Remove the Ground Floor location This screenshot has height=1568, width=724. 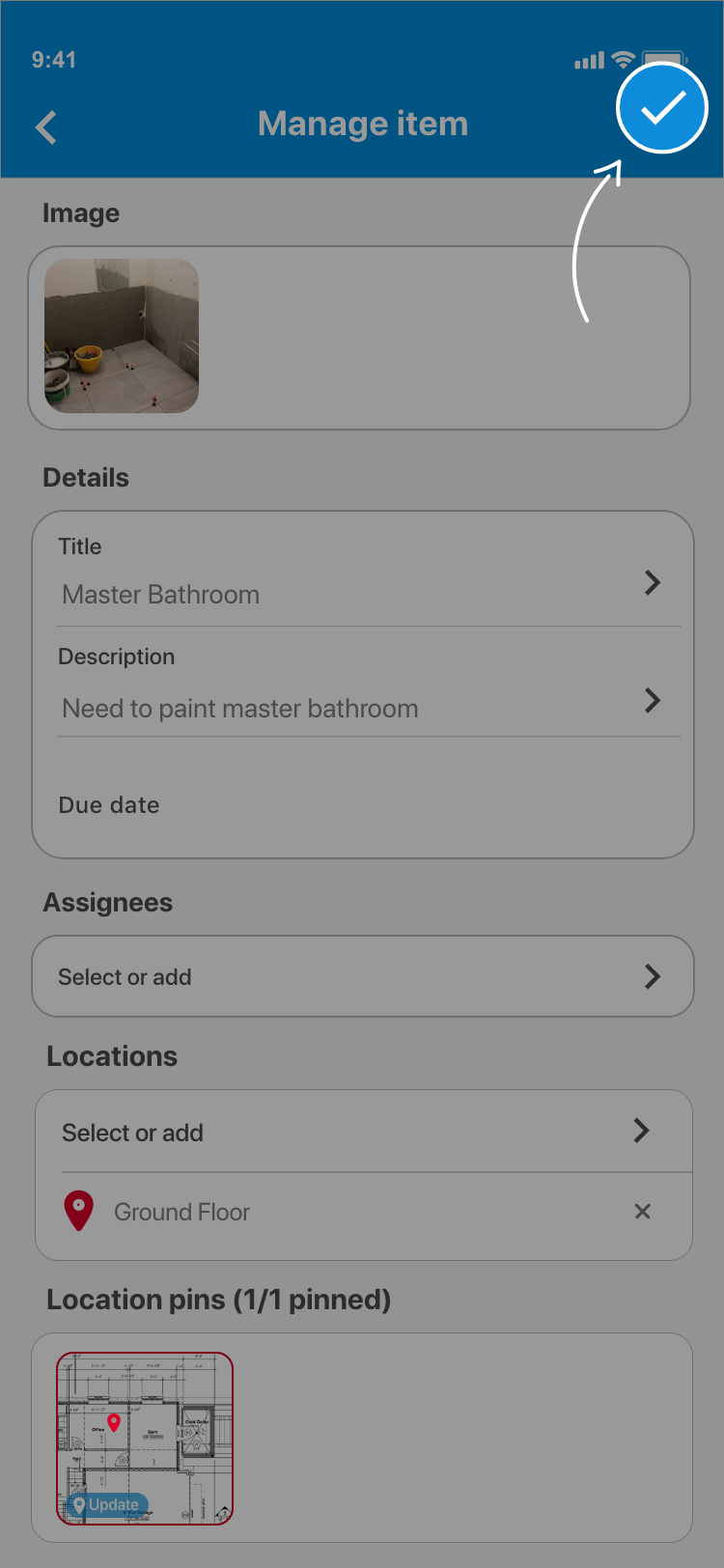642,1211
